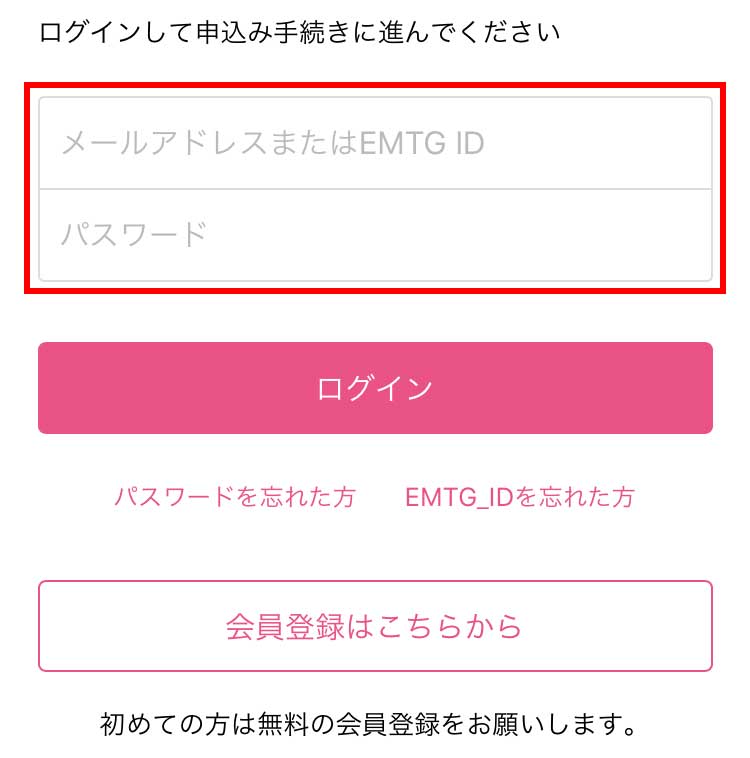Click the login submit button
This screenshot has height=758, width=750.
click(375, 388)
